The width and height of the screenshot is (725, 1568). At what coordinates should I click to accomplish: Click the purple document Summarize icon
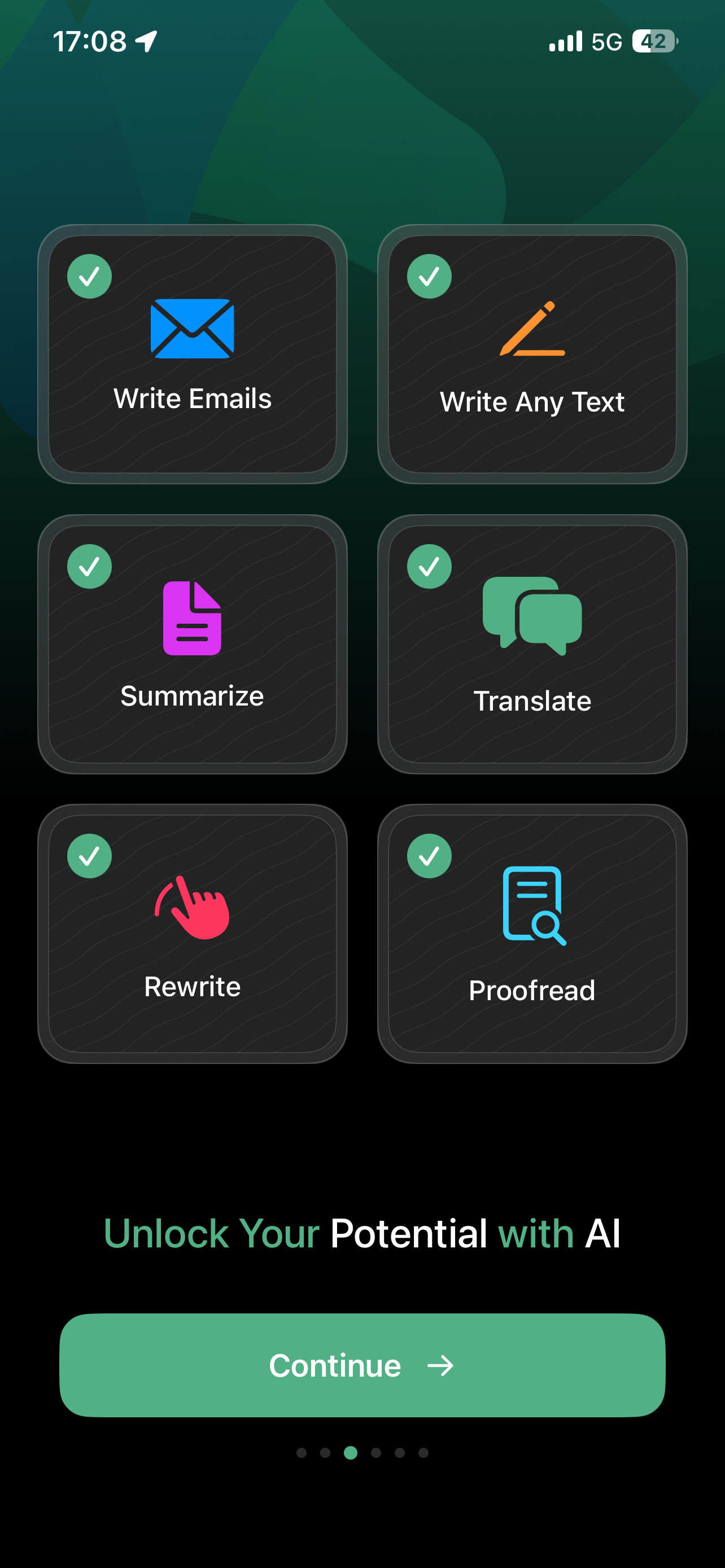click(192, 619)
